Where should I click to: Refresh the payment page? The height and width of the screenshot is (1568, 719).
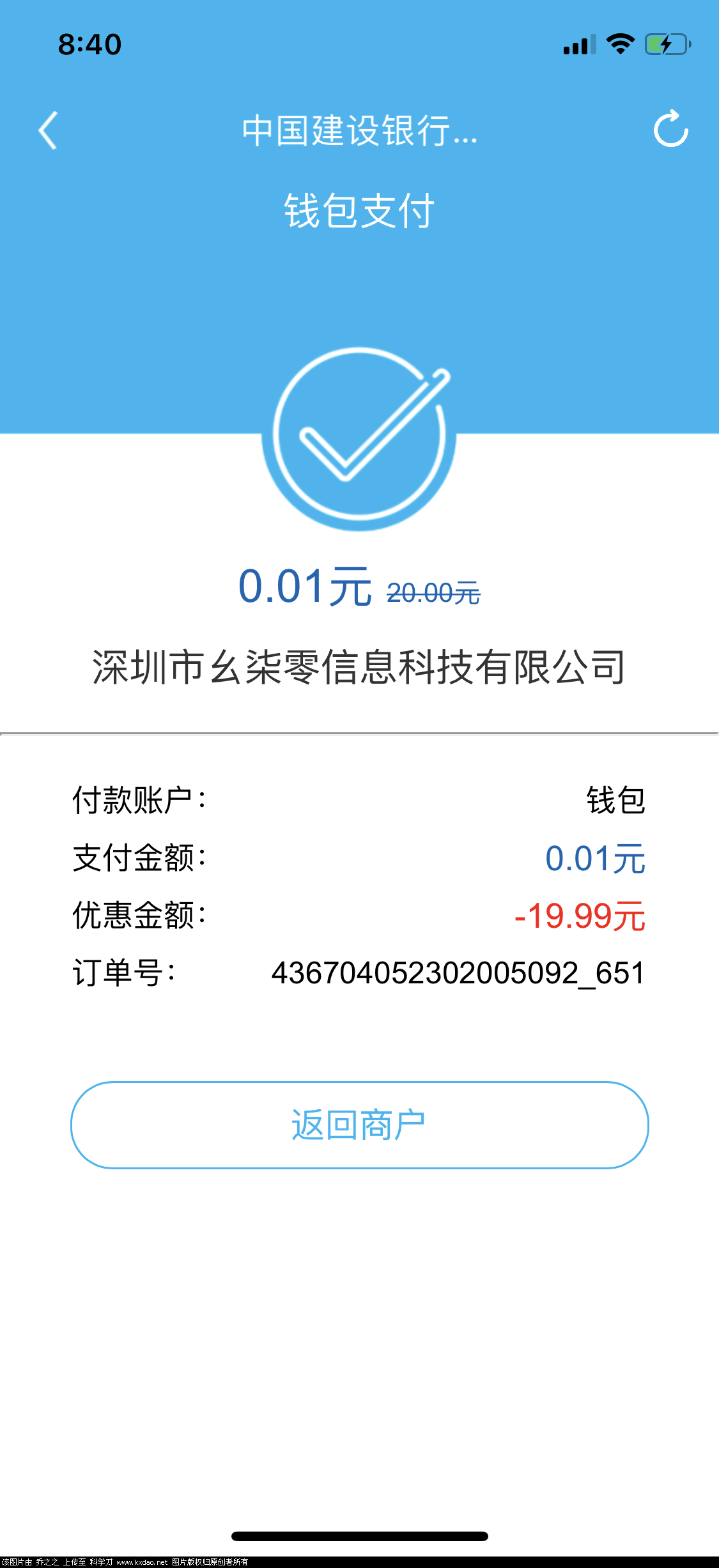[x=670, y=130]
